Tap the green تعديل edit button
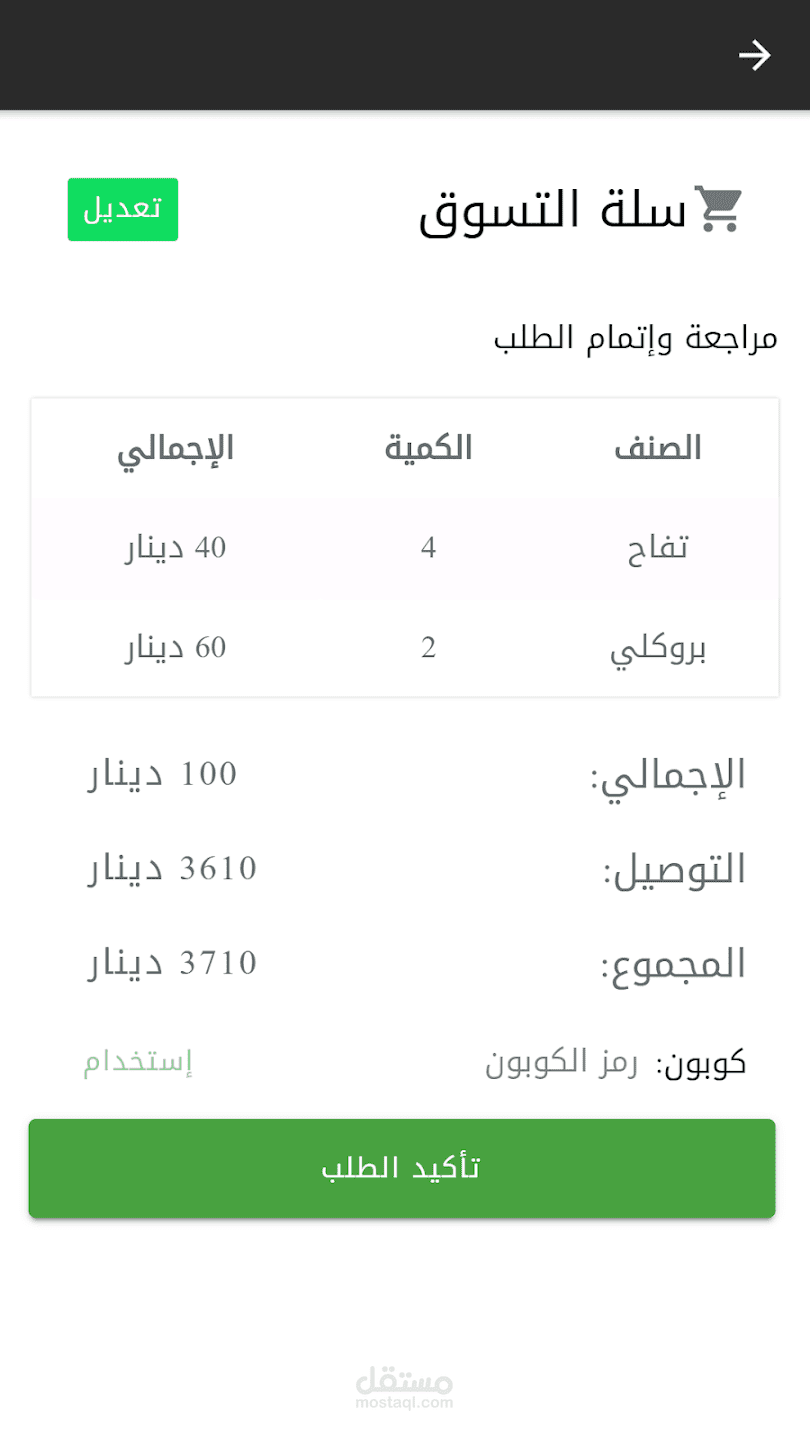Viewport: 810px width, 1440px height. pos(123,209)
